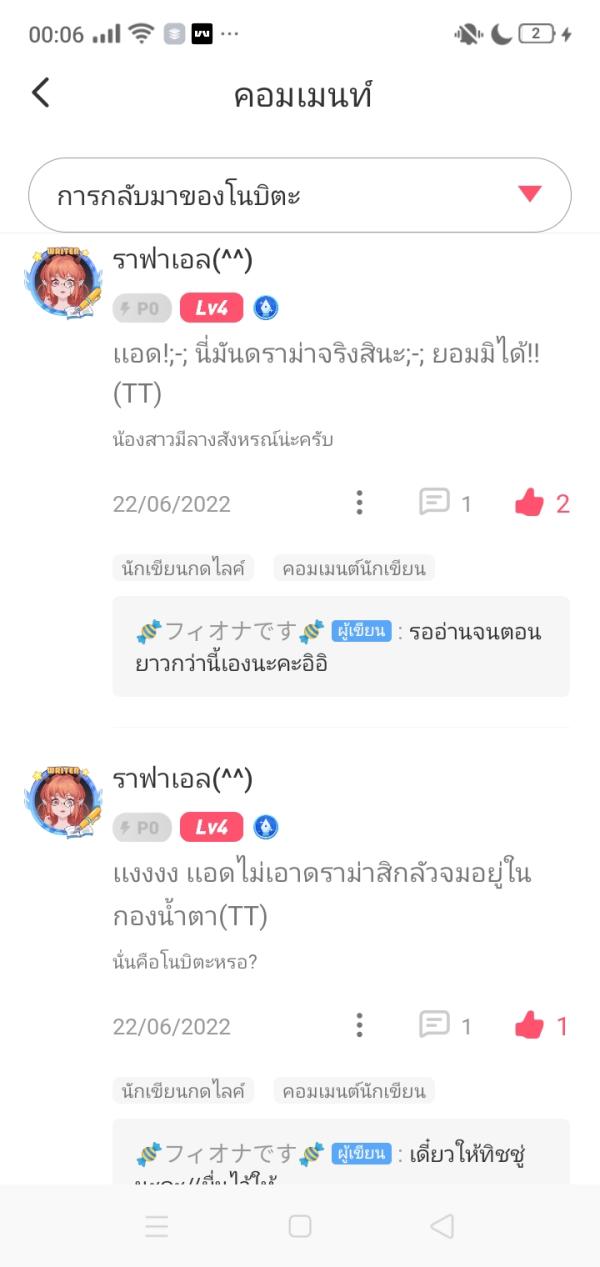Viewport: 600px width, 1267px height.
Task: Open the first ราฟาเอล(^^) profile avatar
Action: click(63, 284)
